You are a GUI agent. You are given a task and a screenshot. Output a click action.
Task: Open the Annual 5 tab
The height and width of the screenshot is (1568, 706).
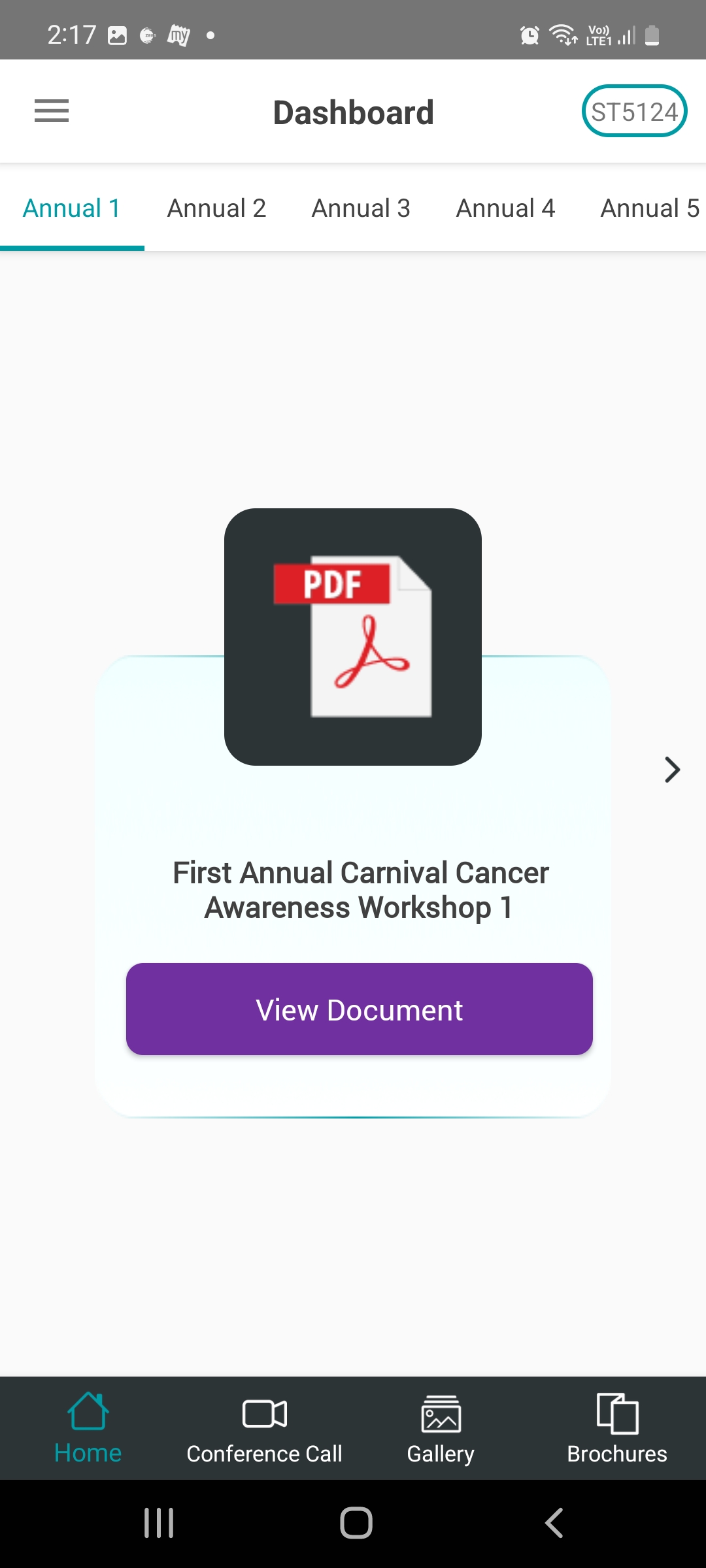[x=649, y=208]
